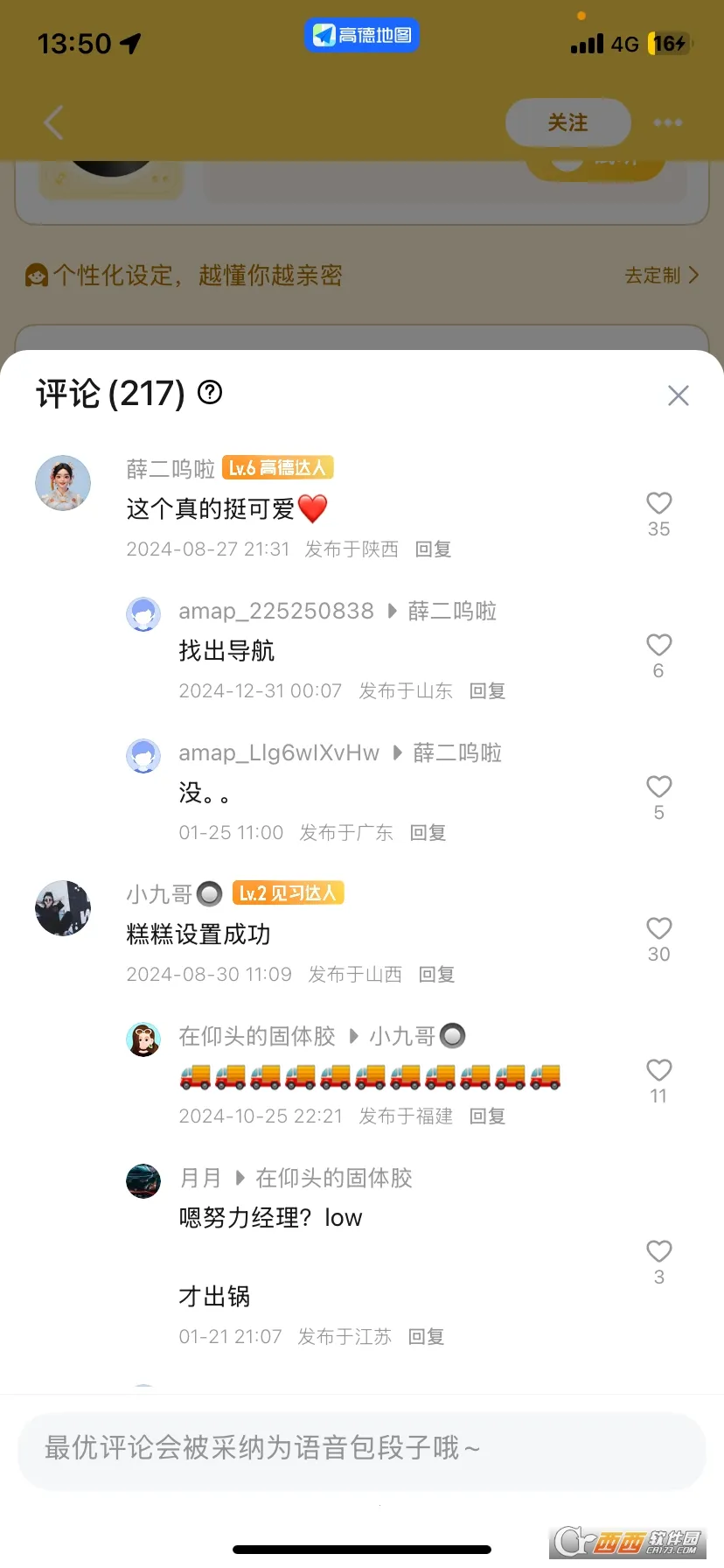Tap the question mark help icon beside 评论 (217)
This screenshot has height=1568, width=724.
(x=209, y=394)
